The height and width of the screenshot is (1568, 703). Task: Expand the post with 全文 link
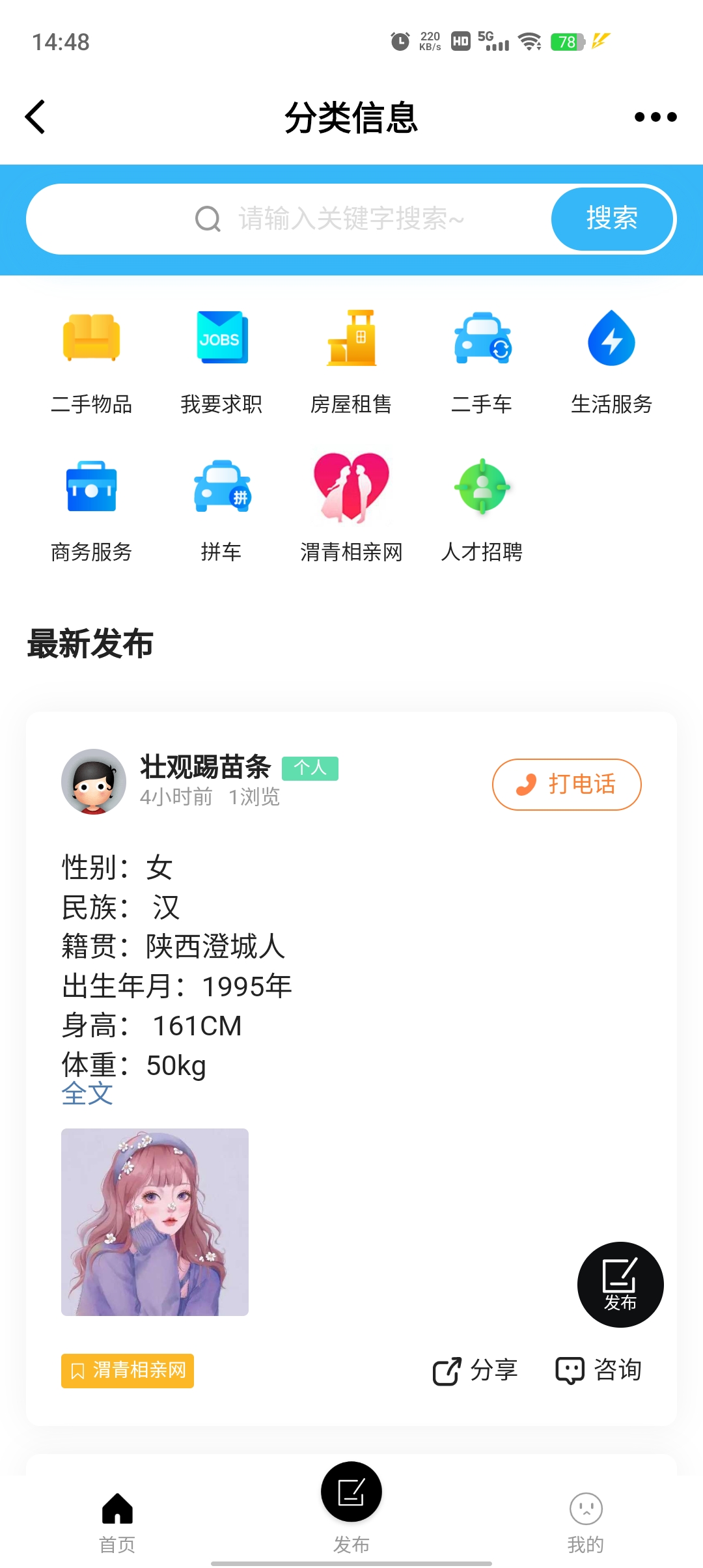(87, 1093)
